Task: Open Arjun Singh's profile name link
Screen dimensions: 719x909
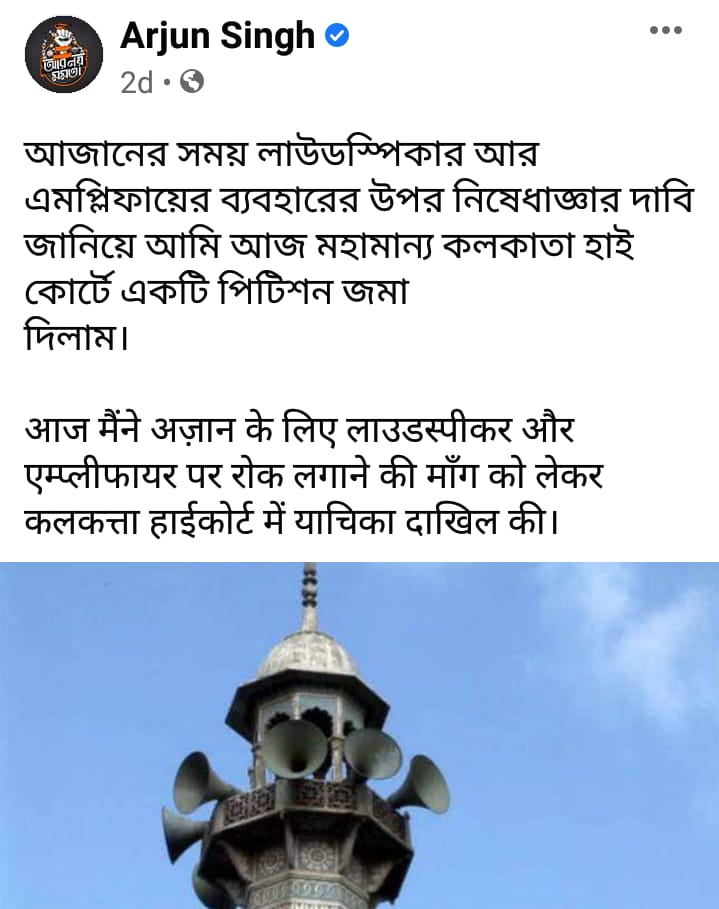Action: coord(217,37)
